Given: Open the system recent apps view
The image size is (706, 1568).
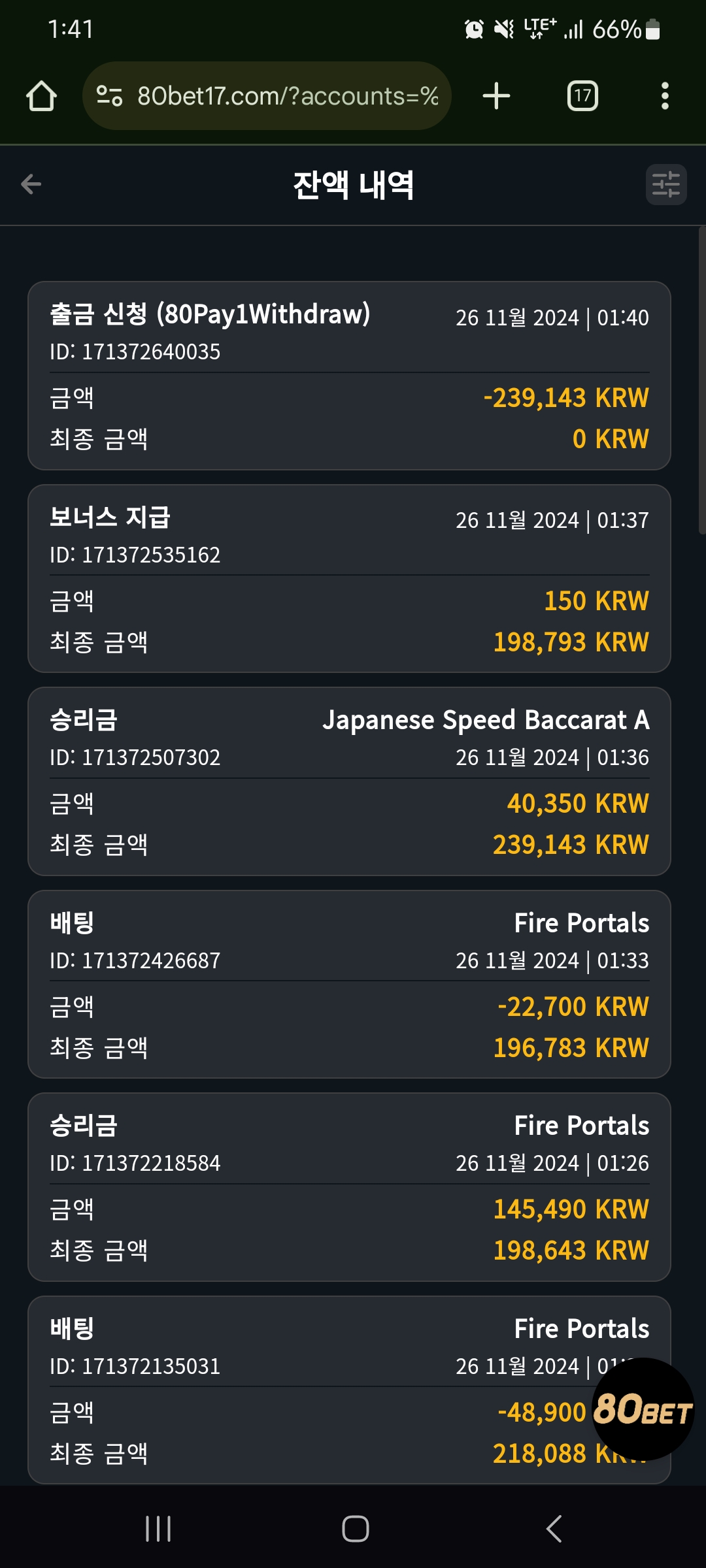Looking at the screenshot, I should point(158,1529).
